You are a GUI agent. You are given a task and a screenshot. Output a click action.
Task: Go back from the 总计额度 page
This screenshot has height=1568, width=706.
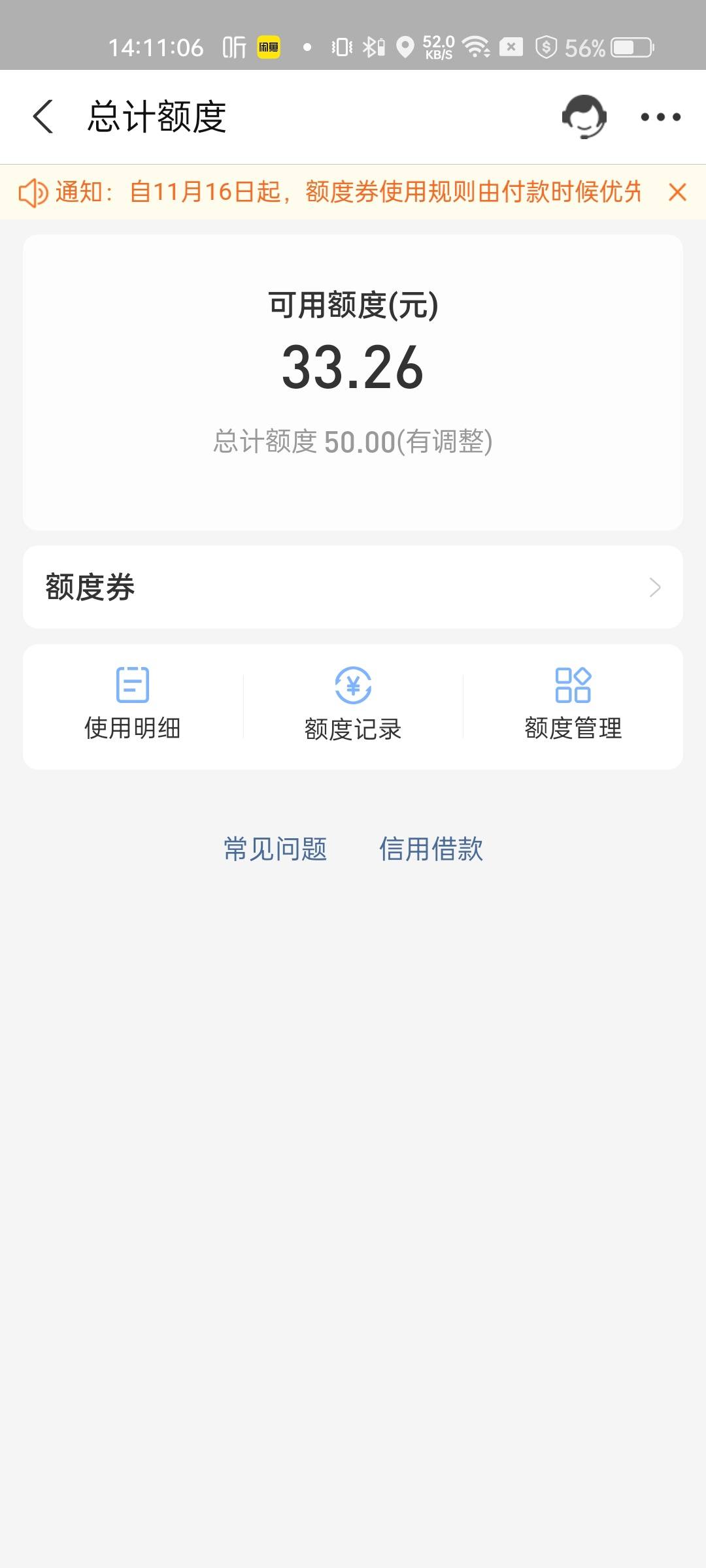[43, 117]
